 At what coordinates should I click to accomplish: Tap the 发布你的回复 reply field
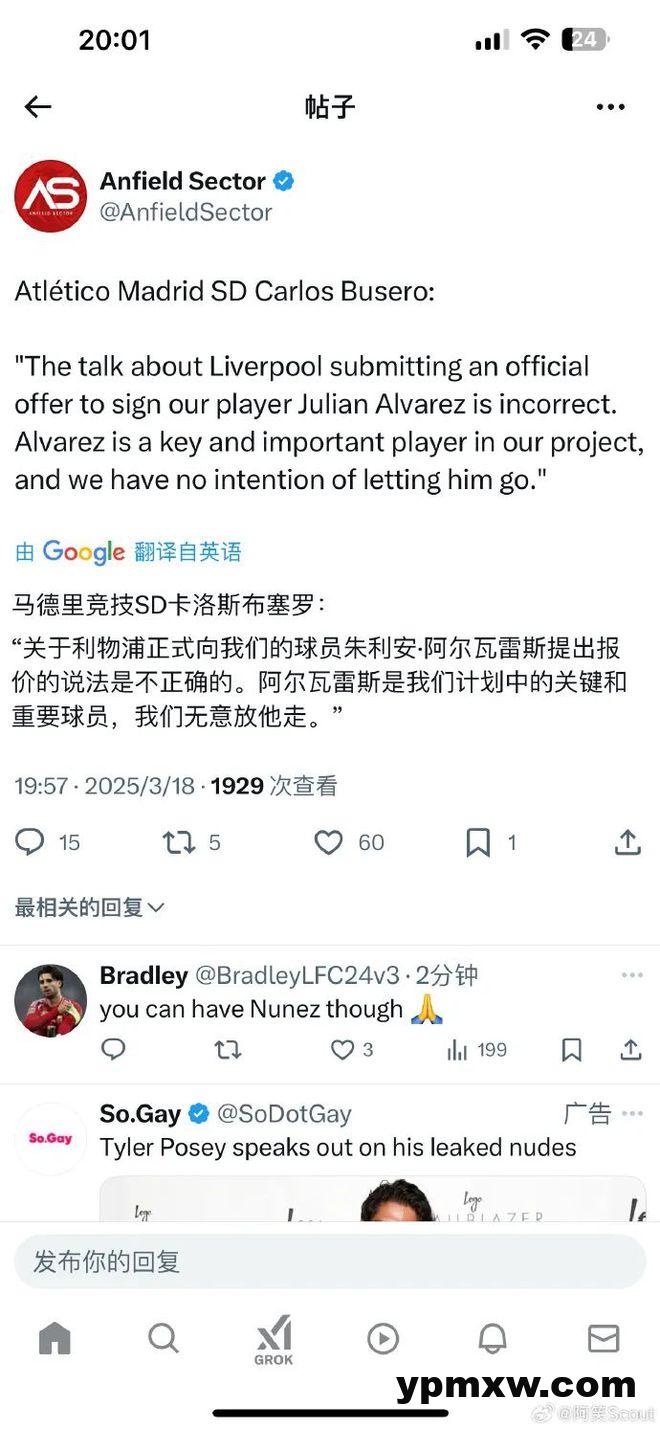(x=329, y=1261)
